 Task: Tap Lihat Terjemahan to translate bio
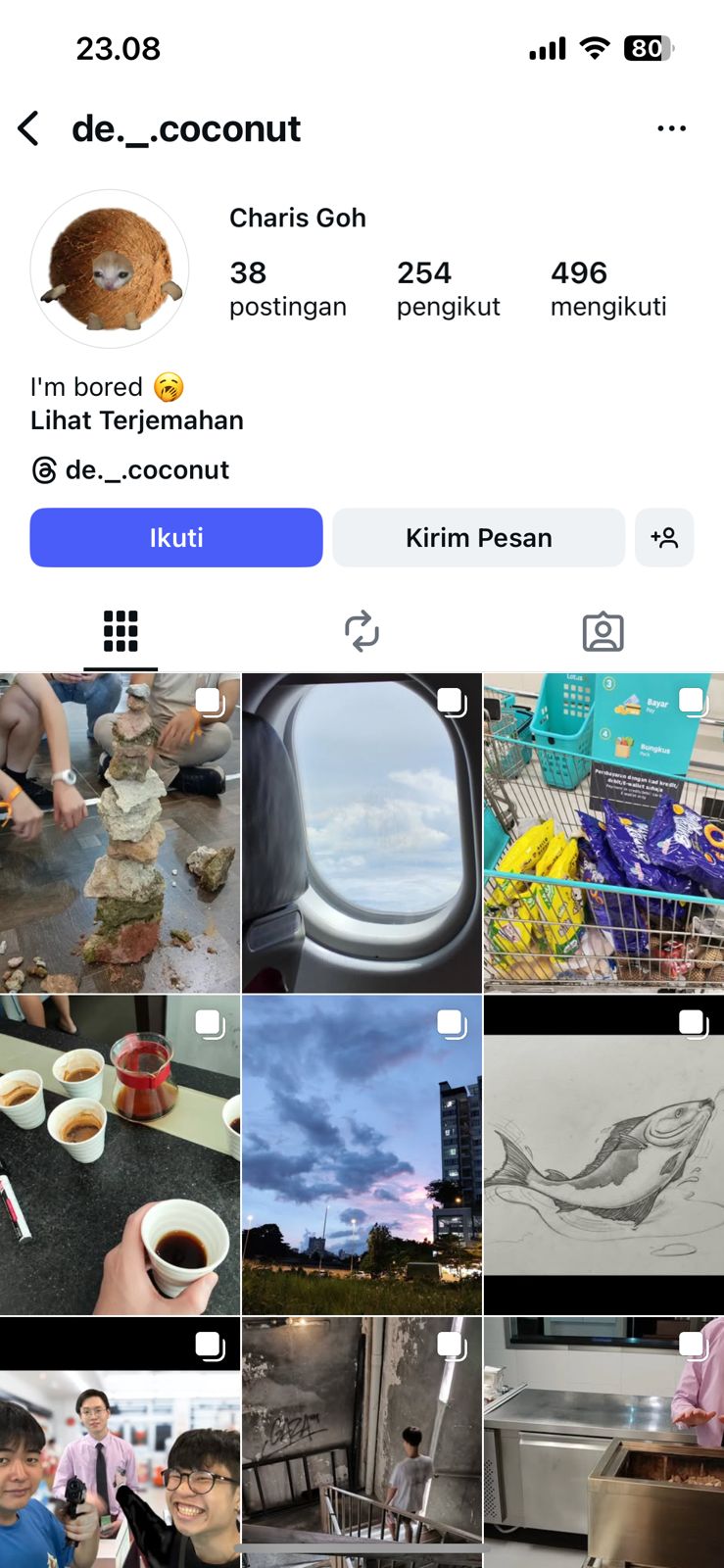click(137, 420)
